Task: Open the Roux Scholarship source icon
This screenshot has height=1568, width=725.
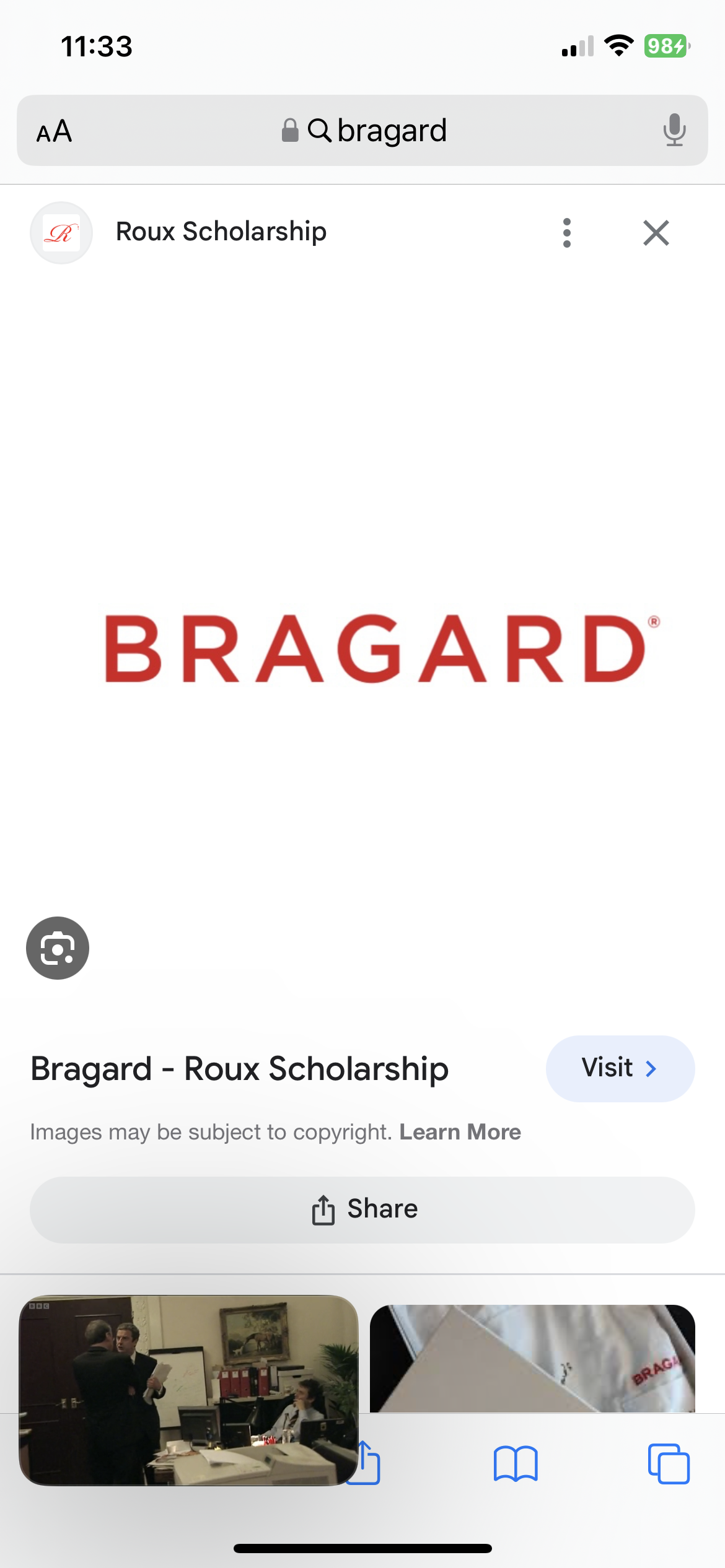Action: [x=61, y=233]
